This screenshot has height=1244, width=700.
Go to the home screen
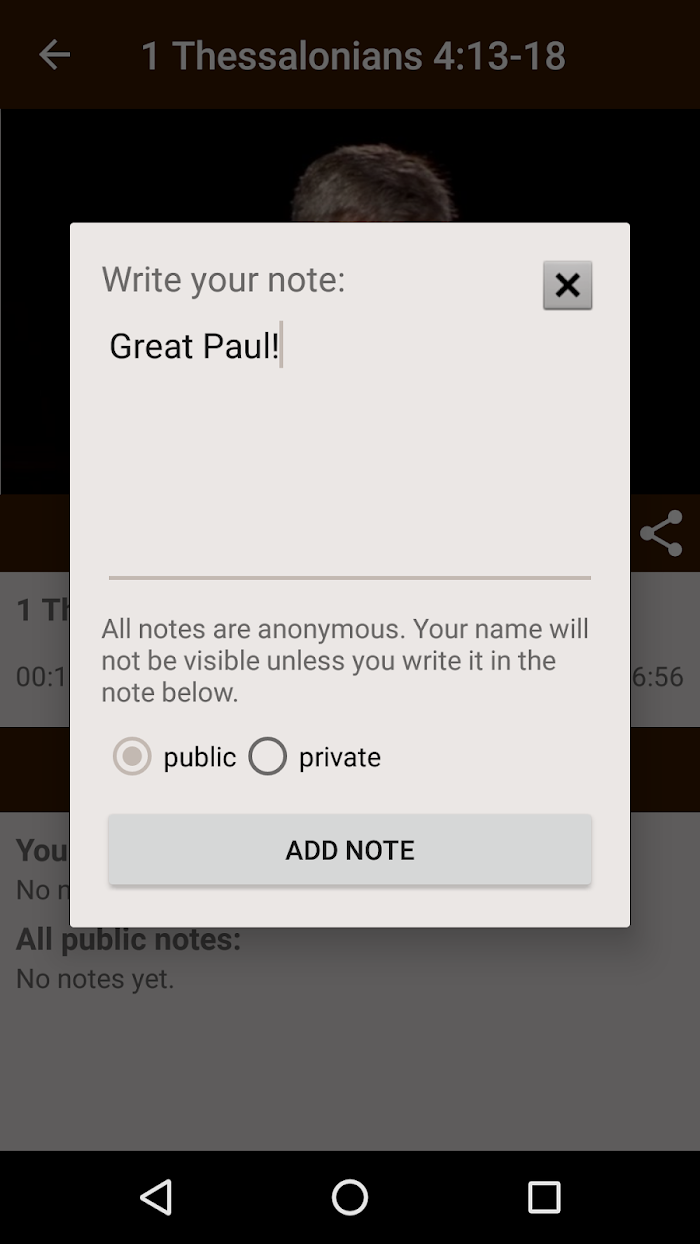tap(350, 1197)
